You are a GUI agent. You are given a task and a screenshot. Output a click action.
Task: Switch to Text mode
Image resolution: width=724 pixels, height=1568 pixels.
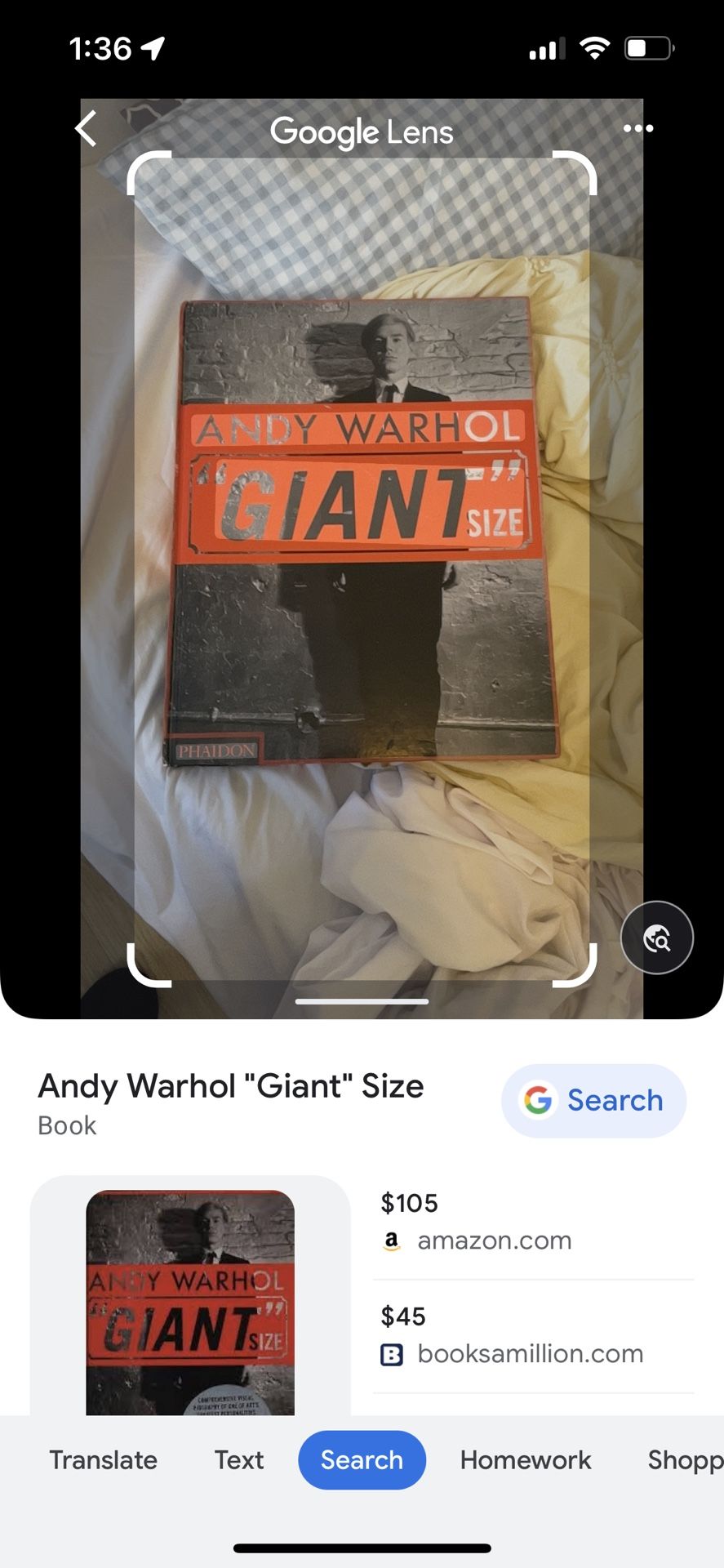(239, 1459)
